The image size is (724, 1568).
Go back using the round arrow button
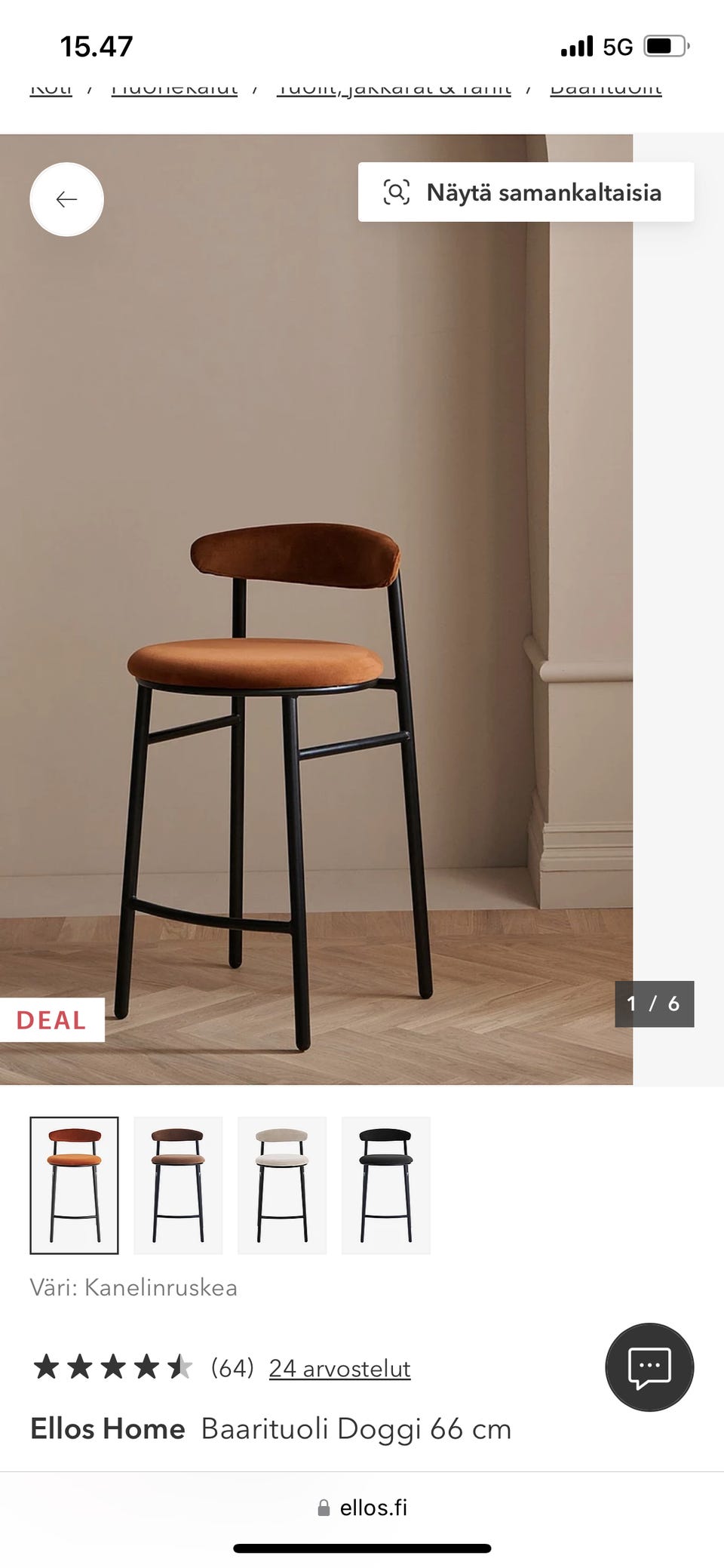tap(66, 199)
